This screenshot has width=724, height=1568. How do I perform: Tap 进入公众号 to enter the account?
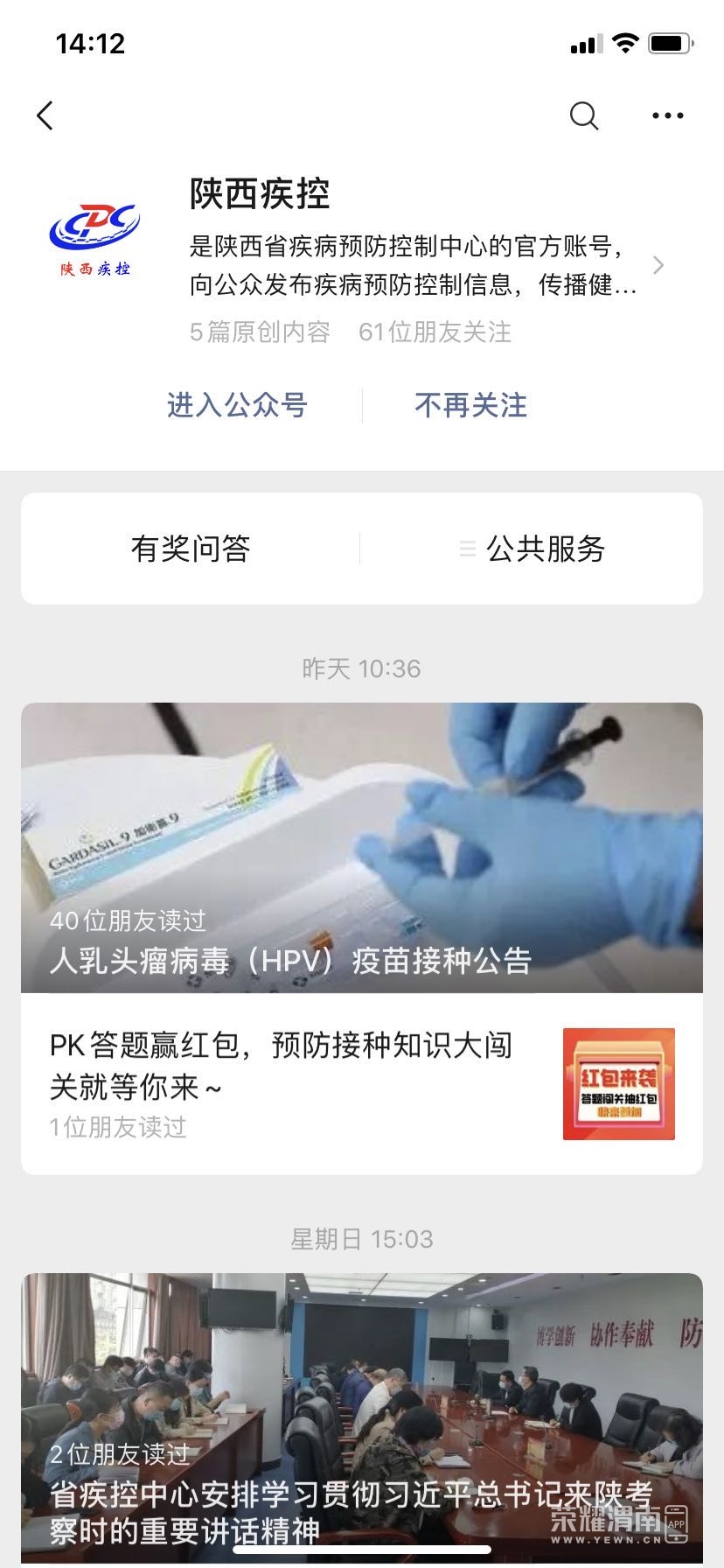click(x=237, y=405)
